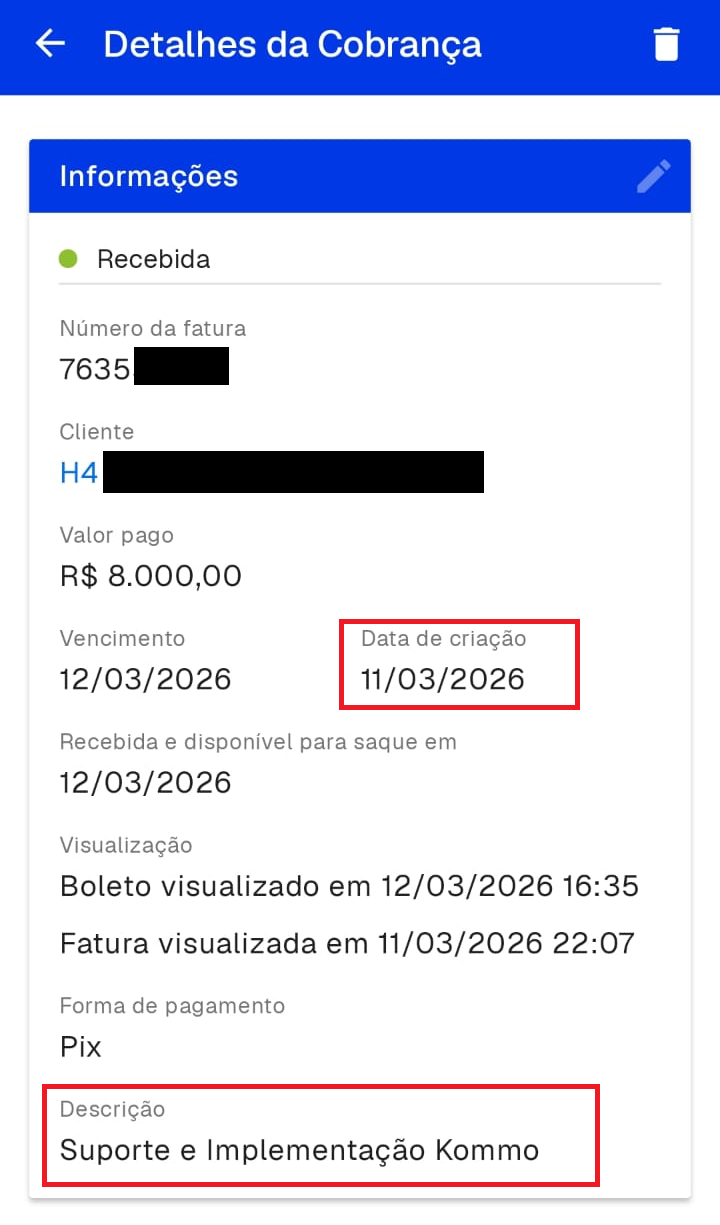
Task: Tap the invoice number 7635
Action: [93, 367]
